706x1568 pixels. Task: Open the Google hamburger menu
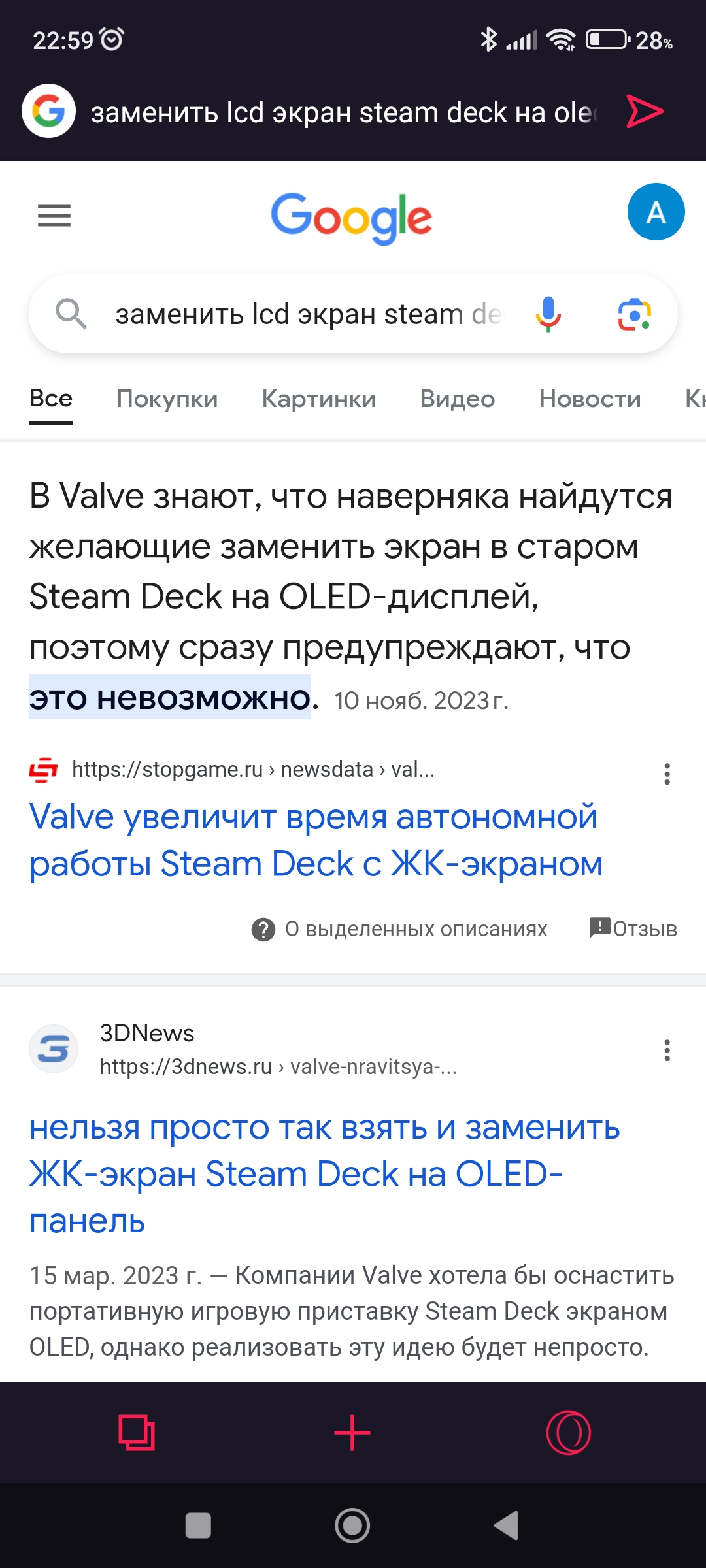click(x=54, y=215)
